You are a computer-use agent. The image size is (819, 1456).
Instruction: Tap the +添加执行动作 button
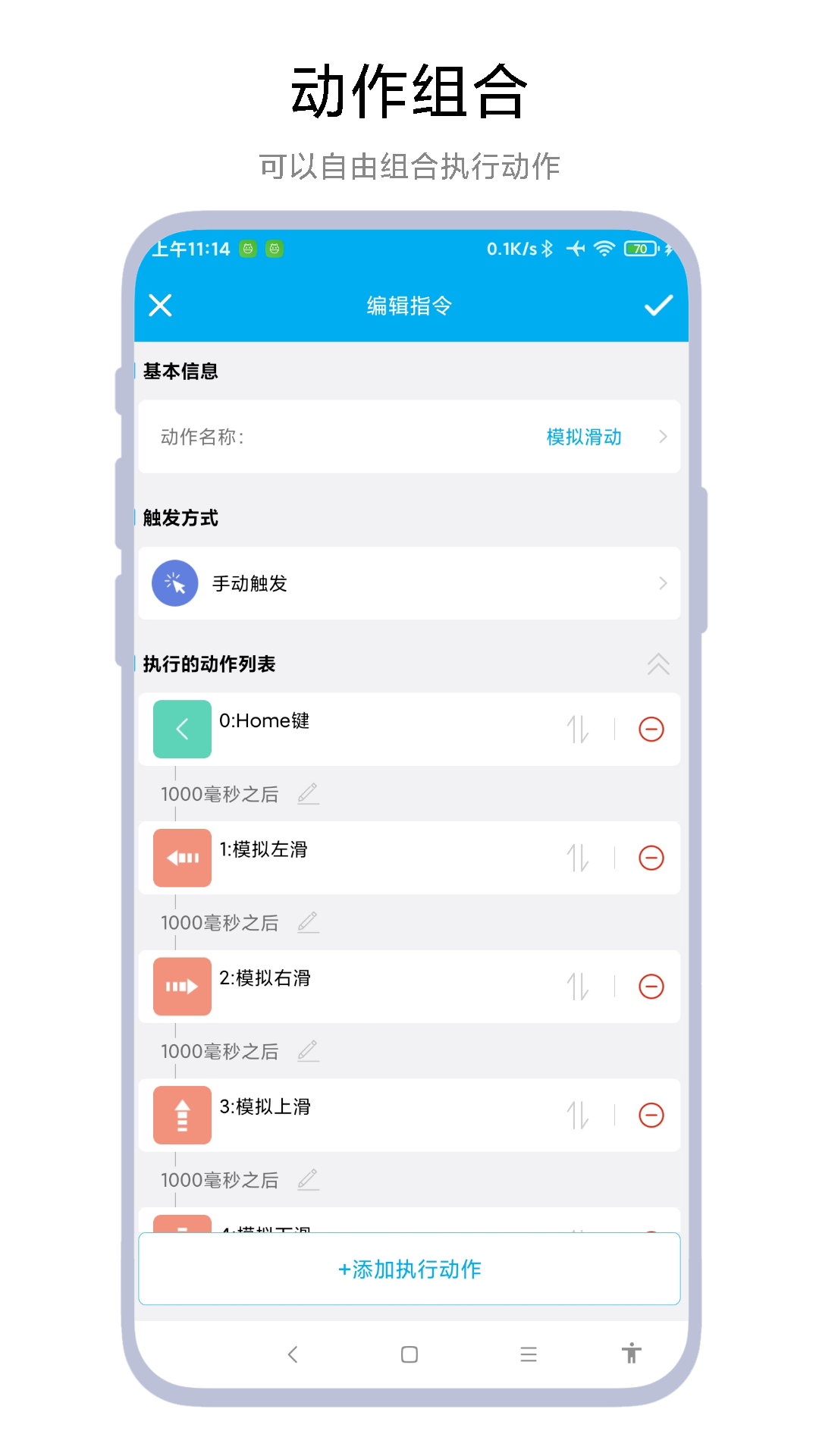click(409, 1269)
